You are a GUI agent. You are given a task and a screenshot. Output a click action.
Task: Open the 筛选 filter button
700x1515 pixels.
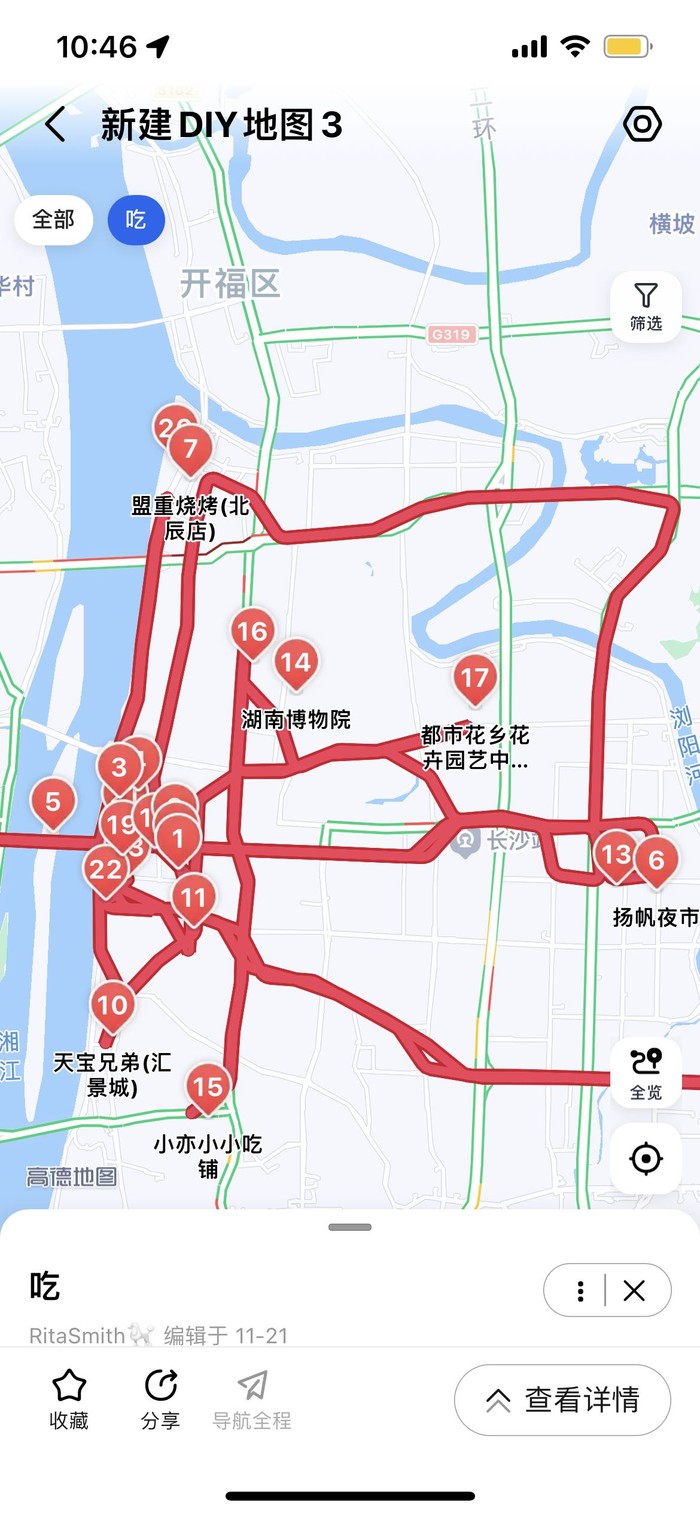(x=646, y=307)
